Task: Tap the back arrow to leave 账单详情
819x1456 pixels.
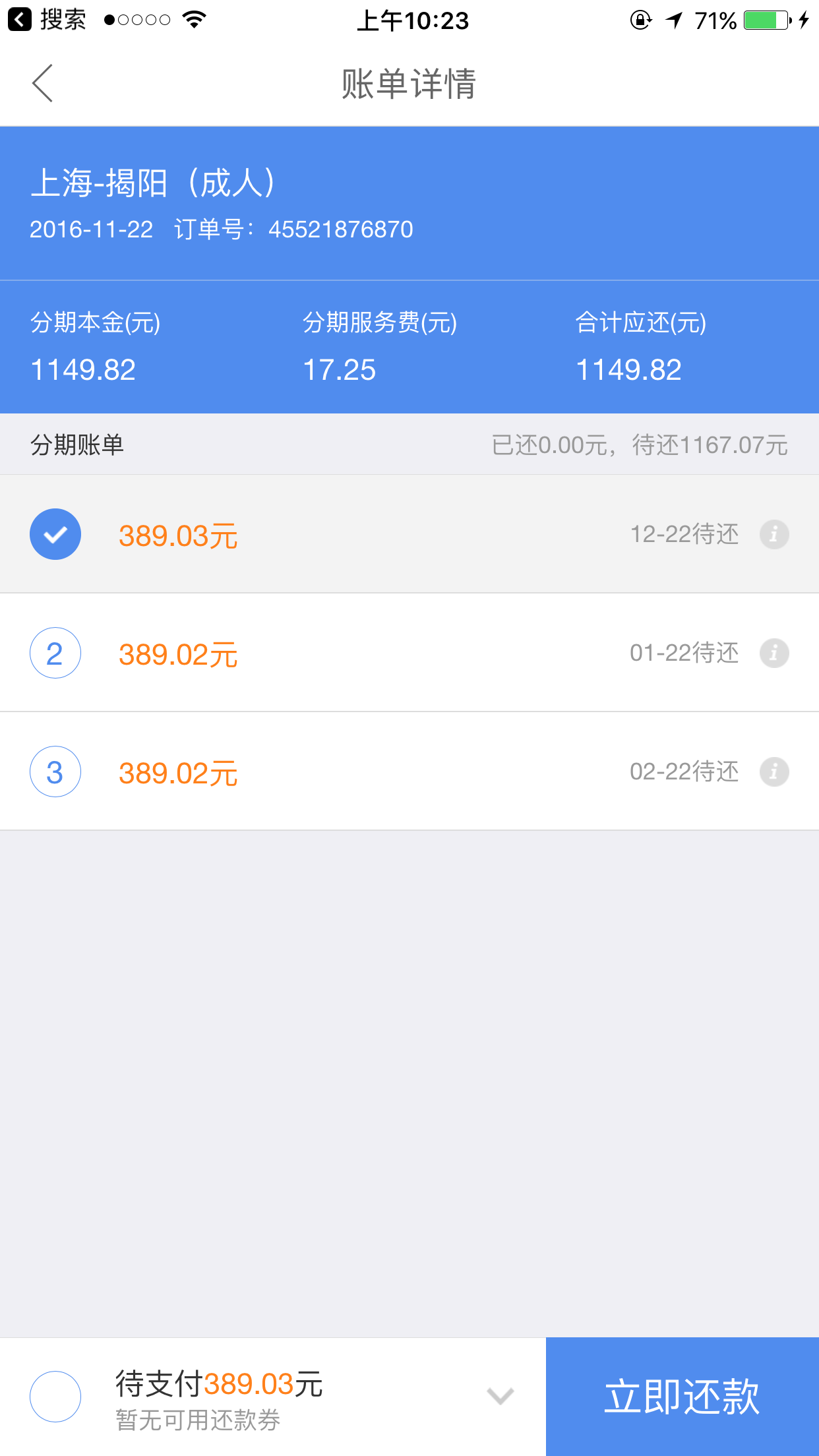Action: coord(42,84)
